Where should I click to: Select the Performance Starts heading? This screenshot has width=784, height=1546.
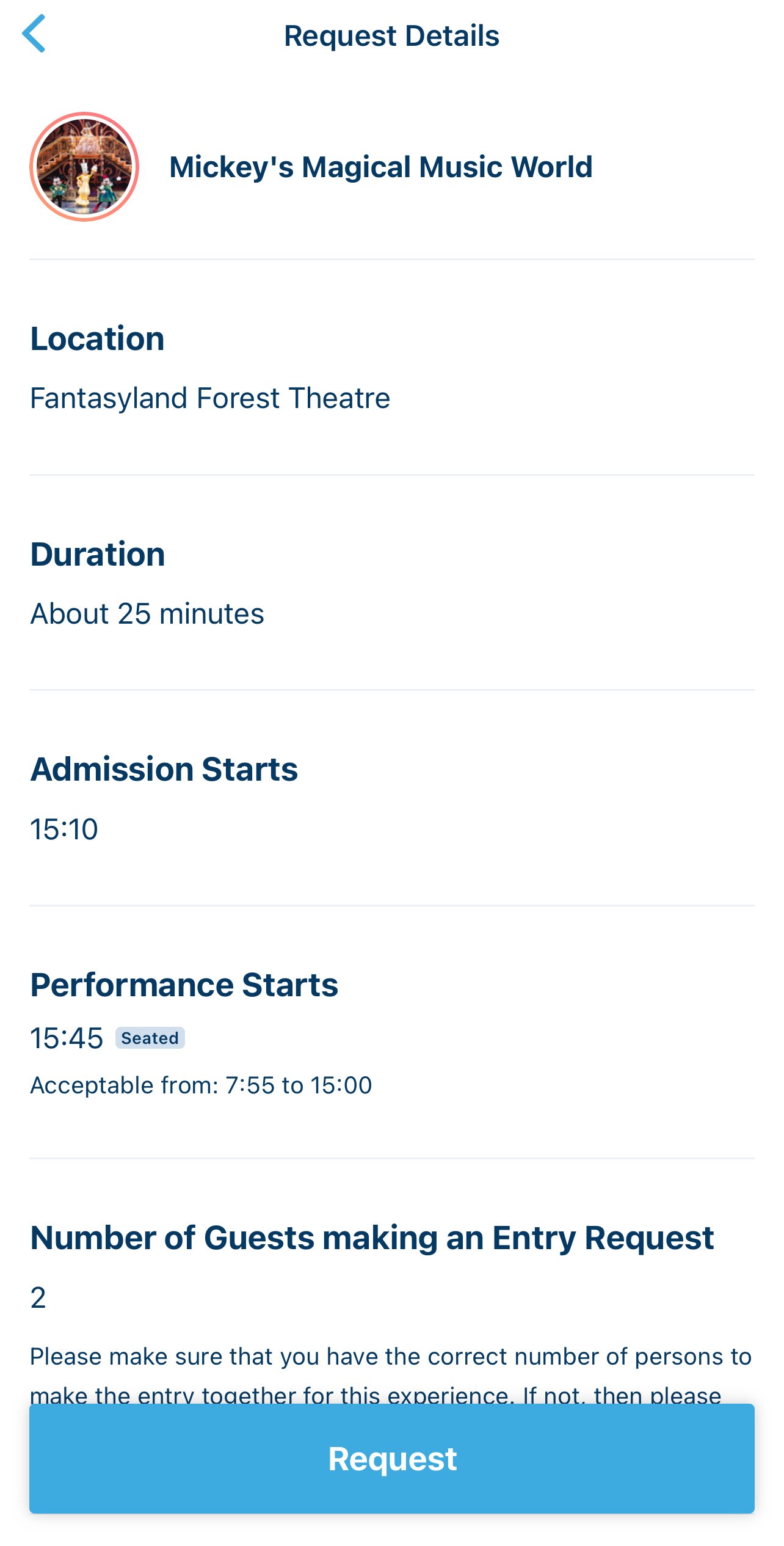[x=184, y=985]
